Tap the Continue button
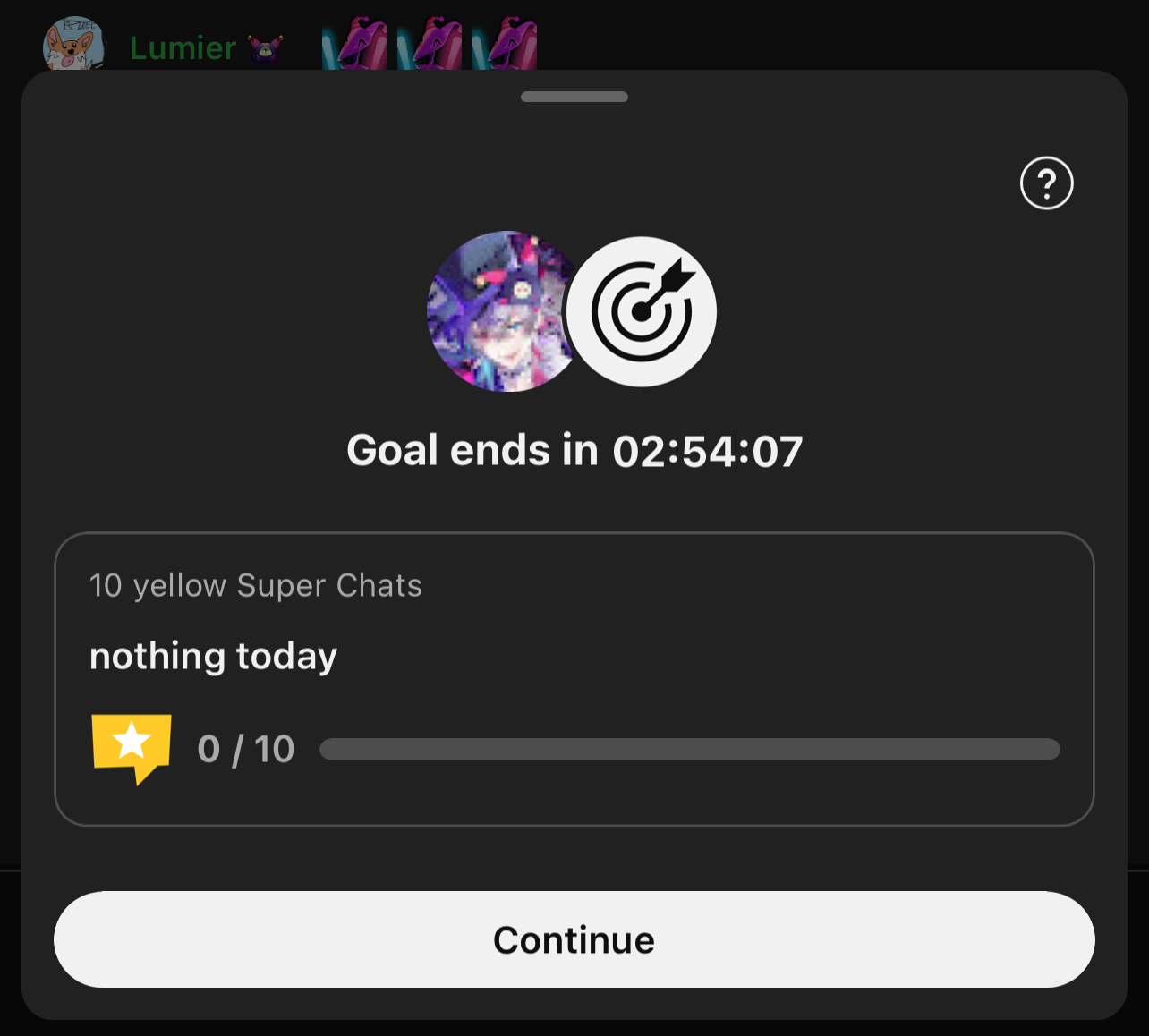The width and height of the screenshot is (1149, 1036). (x=574, y=939)
